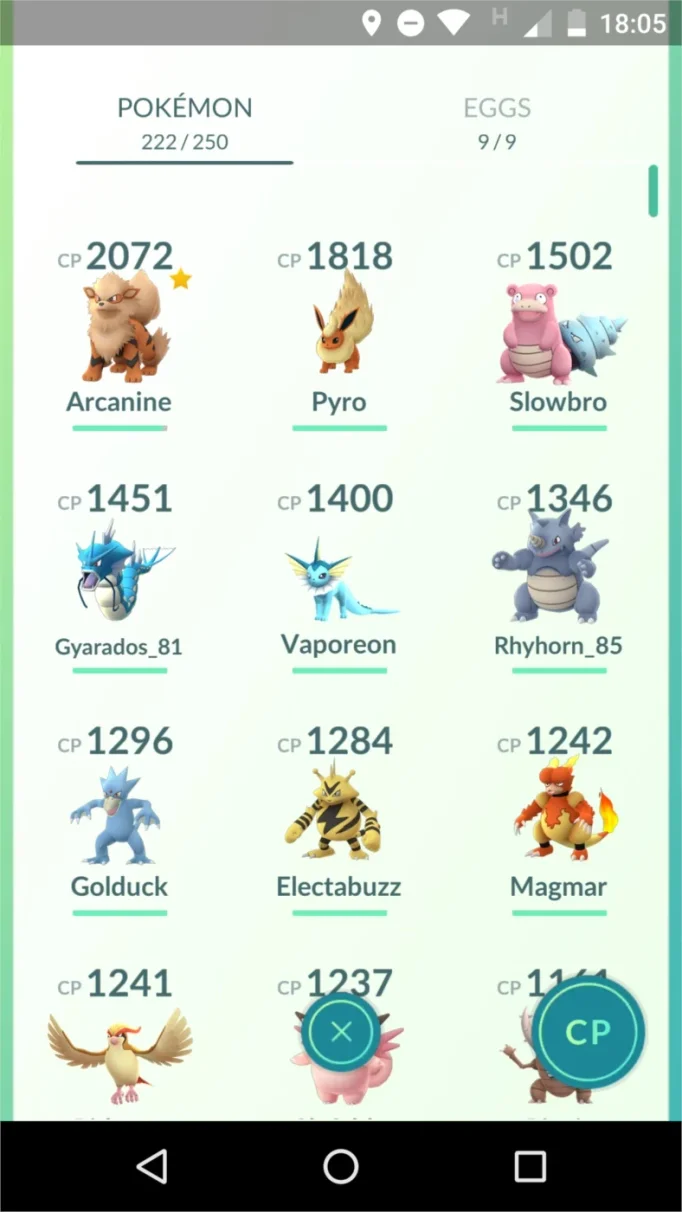Screen dimensions: 682x1212
Task: Select the Pokémon tab
Action: point(185,123)
